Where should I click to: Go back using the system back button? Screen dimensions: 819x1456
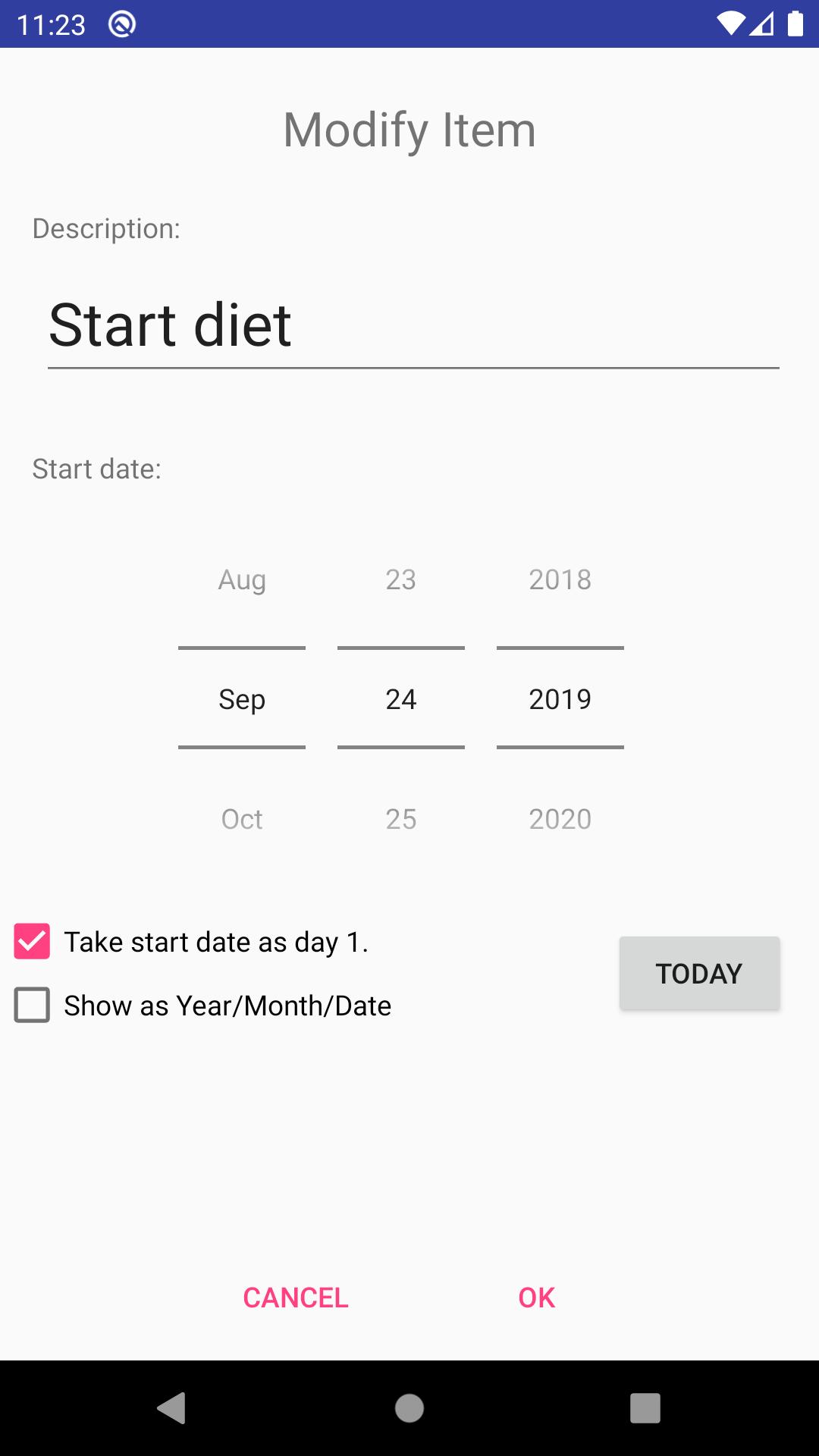pos(172,1408)
